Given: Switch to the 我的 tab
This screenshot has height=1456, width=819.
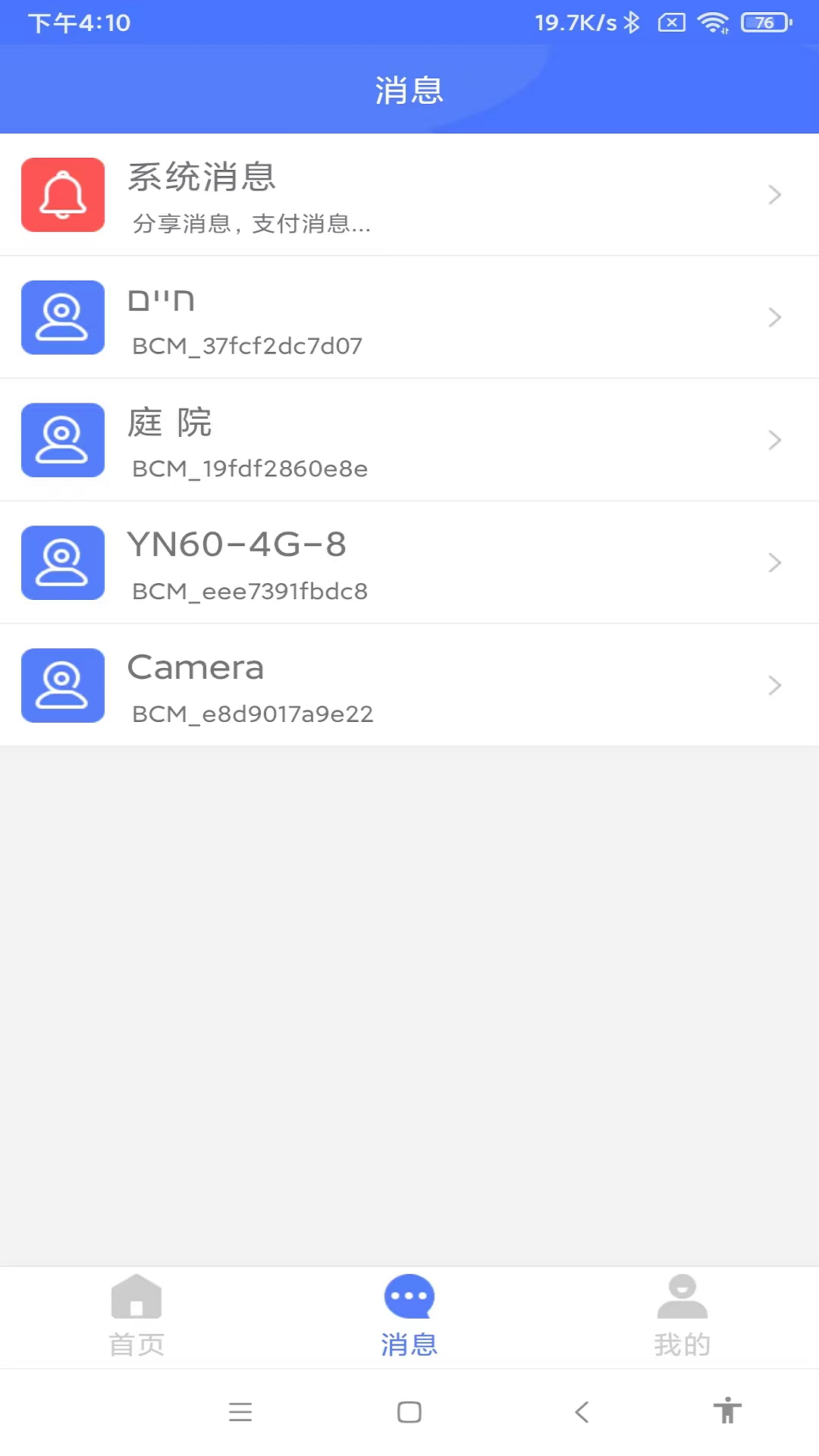Looking at the screenshot, I should click(x=682, y=1316).
